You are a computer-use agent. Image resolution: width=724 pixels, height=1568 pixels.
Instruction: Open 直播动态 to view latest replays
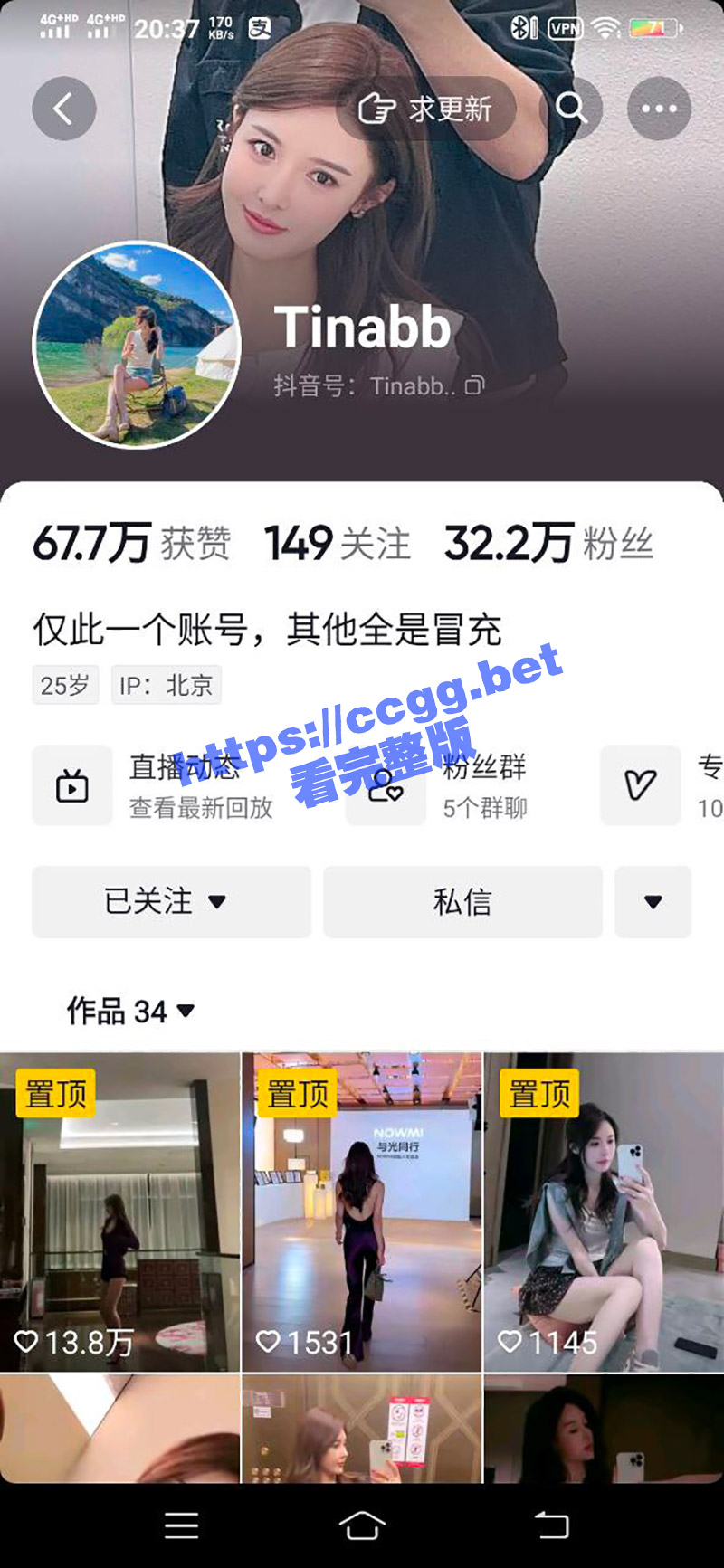154,785
